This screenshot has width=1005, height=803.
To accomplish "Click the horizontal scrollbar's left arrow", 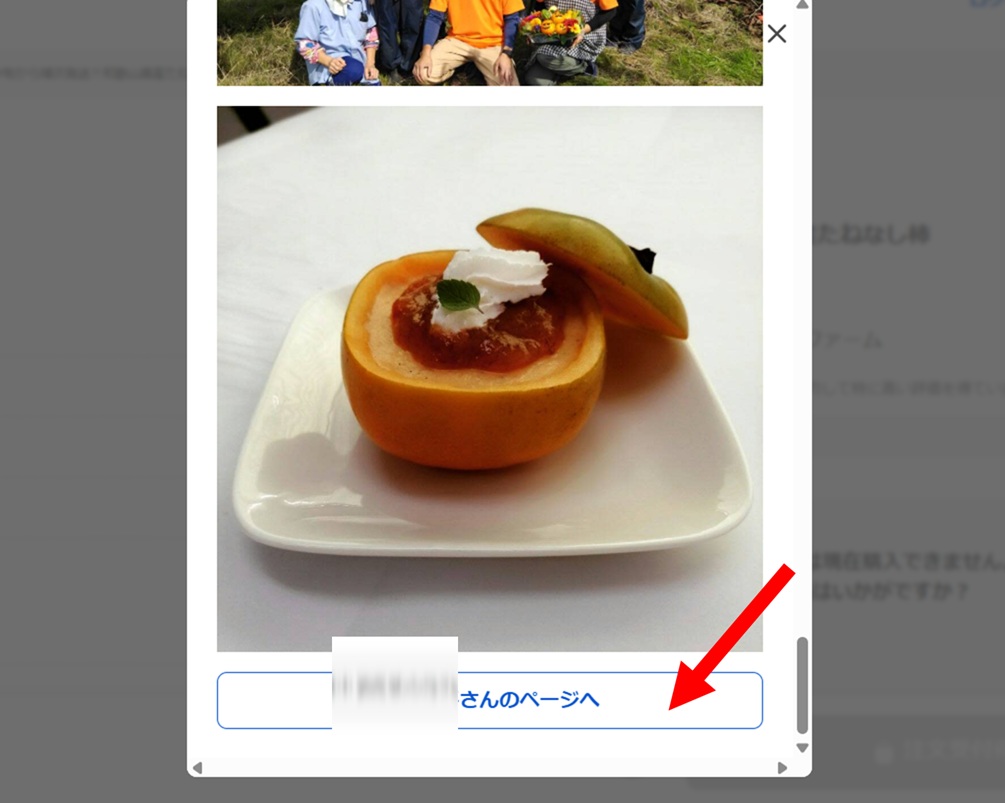I will pyautogui.click(x=197, y=768).
